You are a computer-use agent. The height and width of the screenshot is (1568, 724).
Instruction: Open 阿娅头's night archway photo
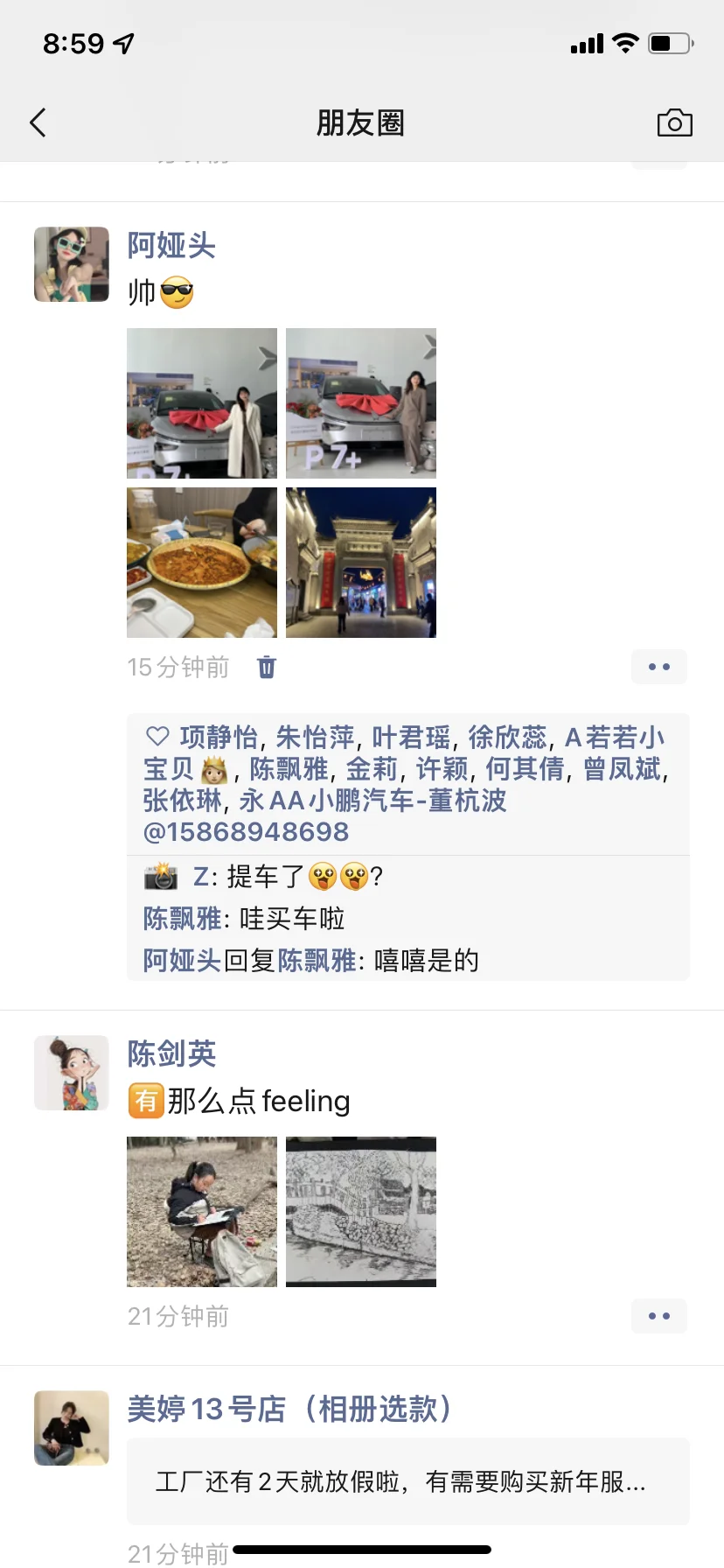pos(361,563)
